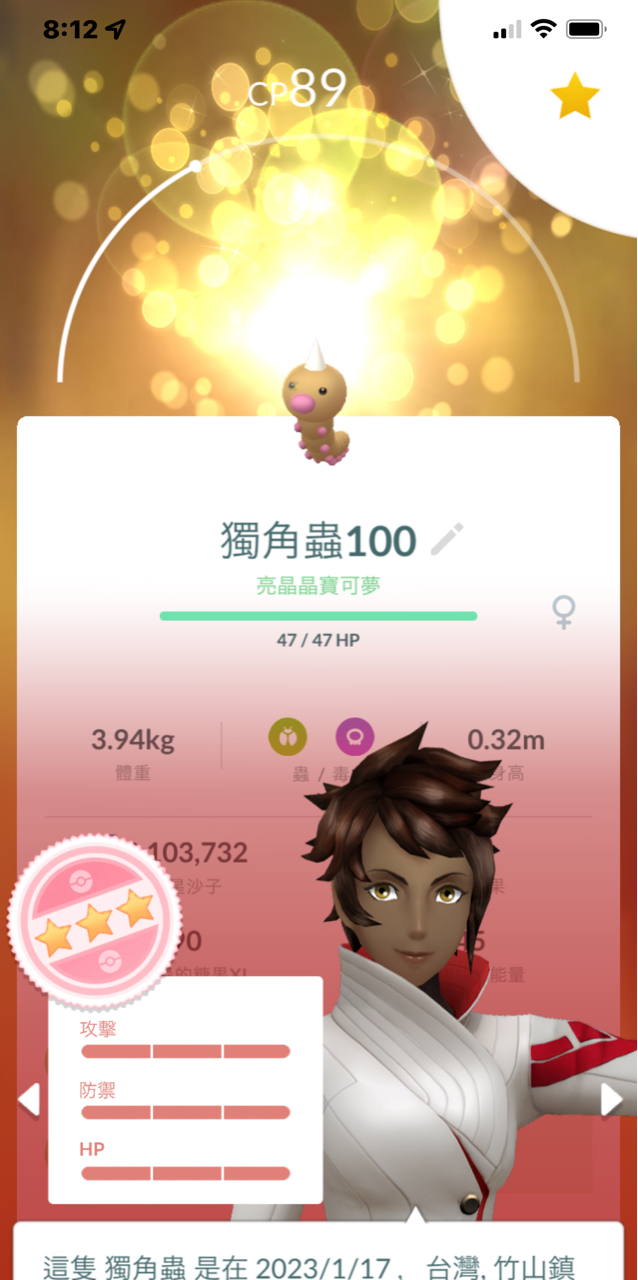
Task: Edit the nickname with the pencil icon
Action: [447, 540]
